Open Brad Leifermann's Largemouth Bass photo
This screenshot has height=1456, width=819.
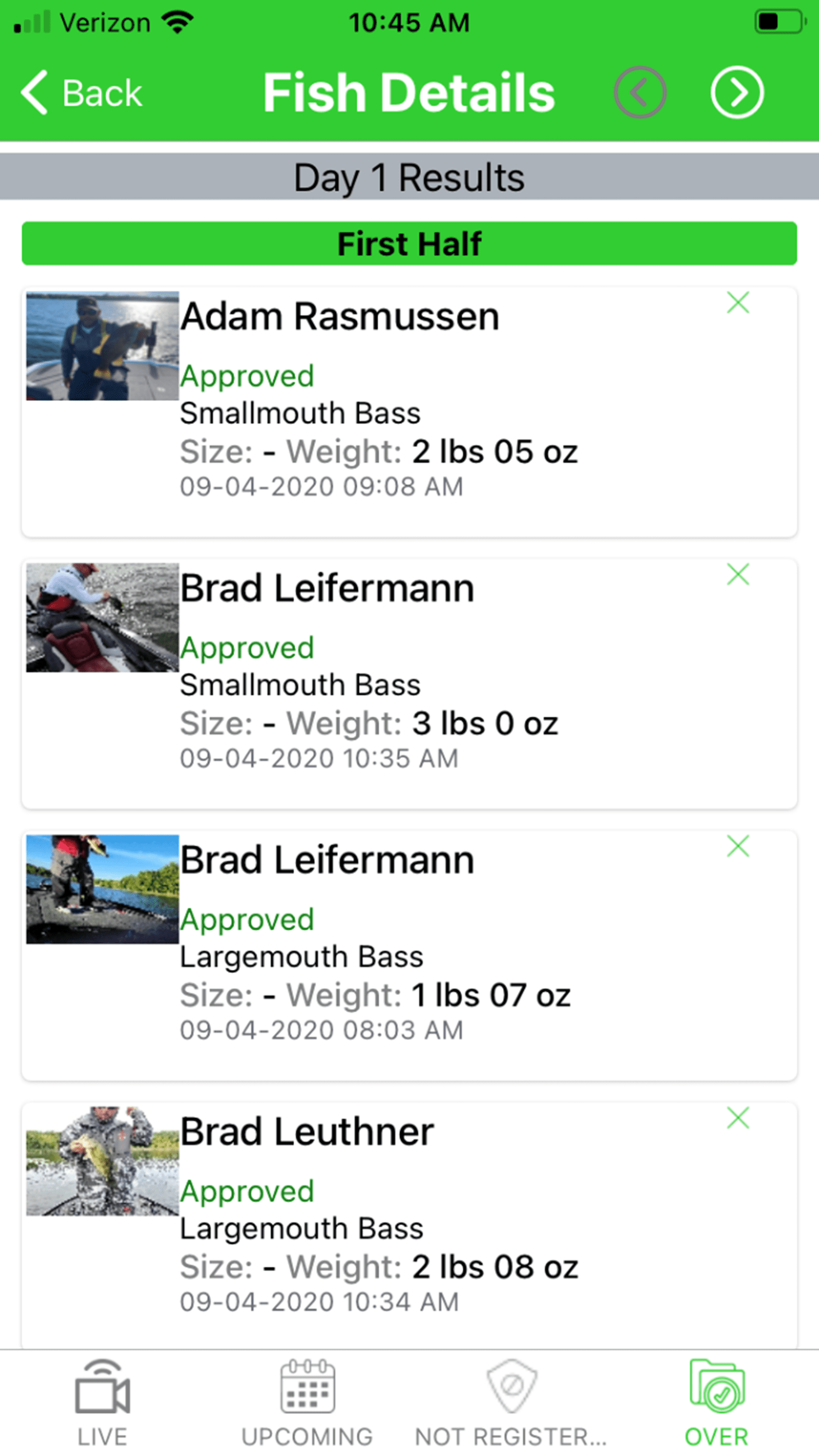(x=103, y=889)
